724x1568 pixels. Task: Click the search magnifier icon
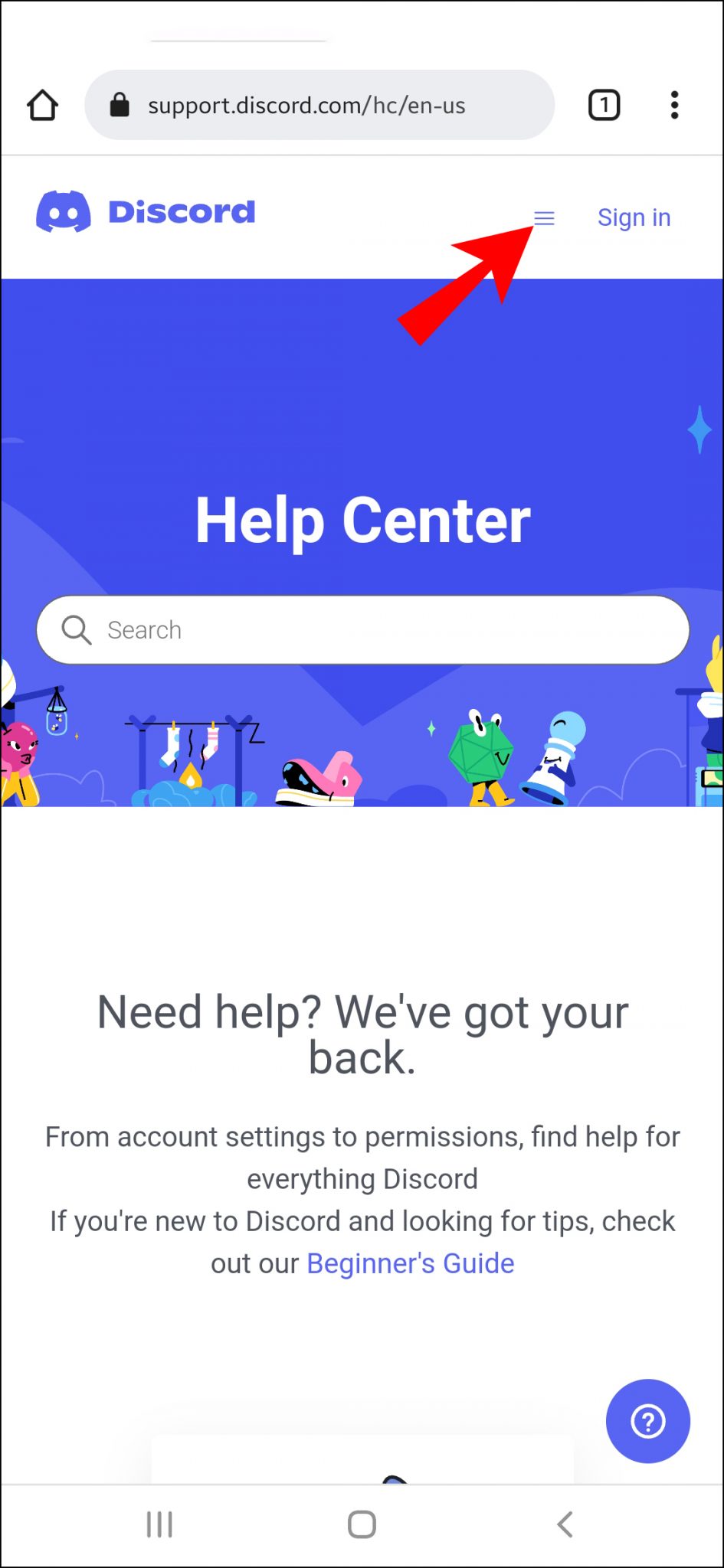tap(75, 629)
